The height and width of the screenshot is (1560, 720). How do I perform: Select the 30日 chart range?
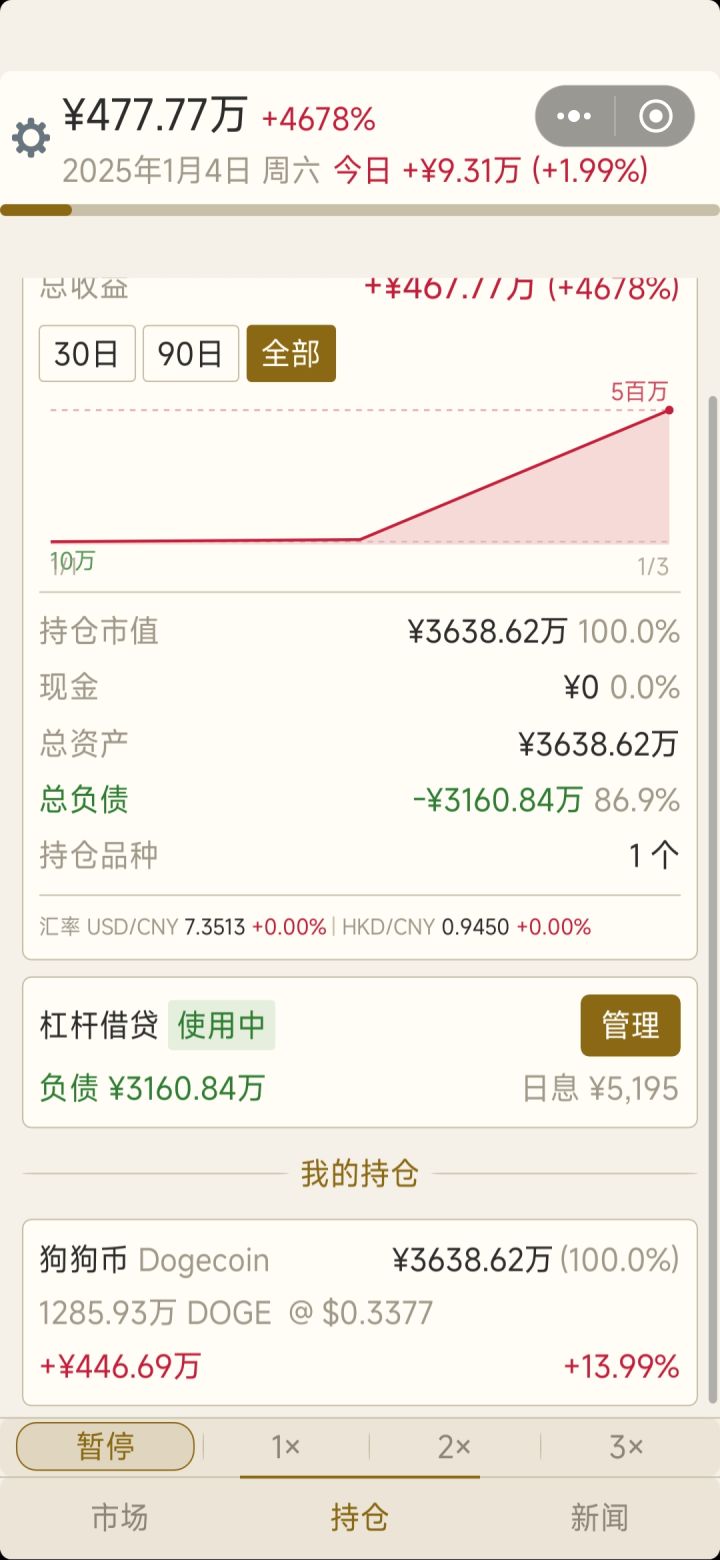(87, 354)
